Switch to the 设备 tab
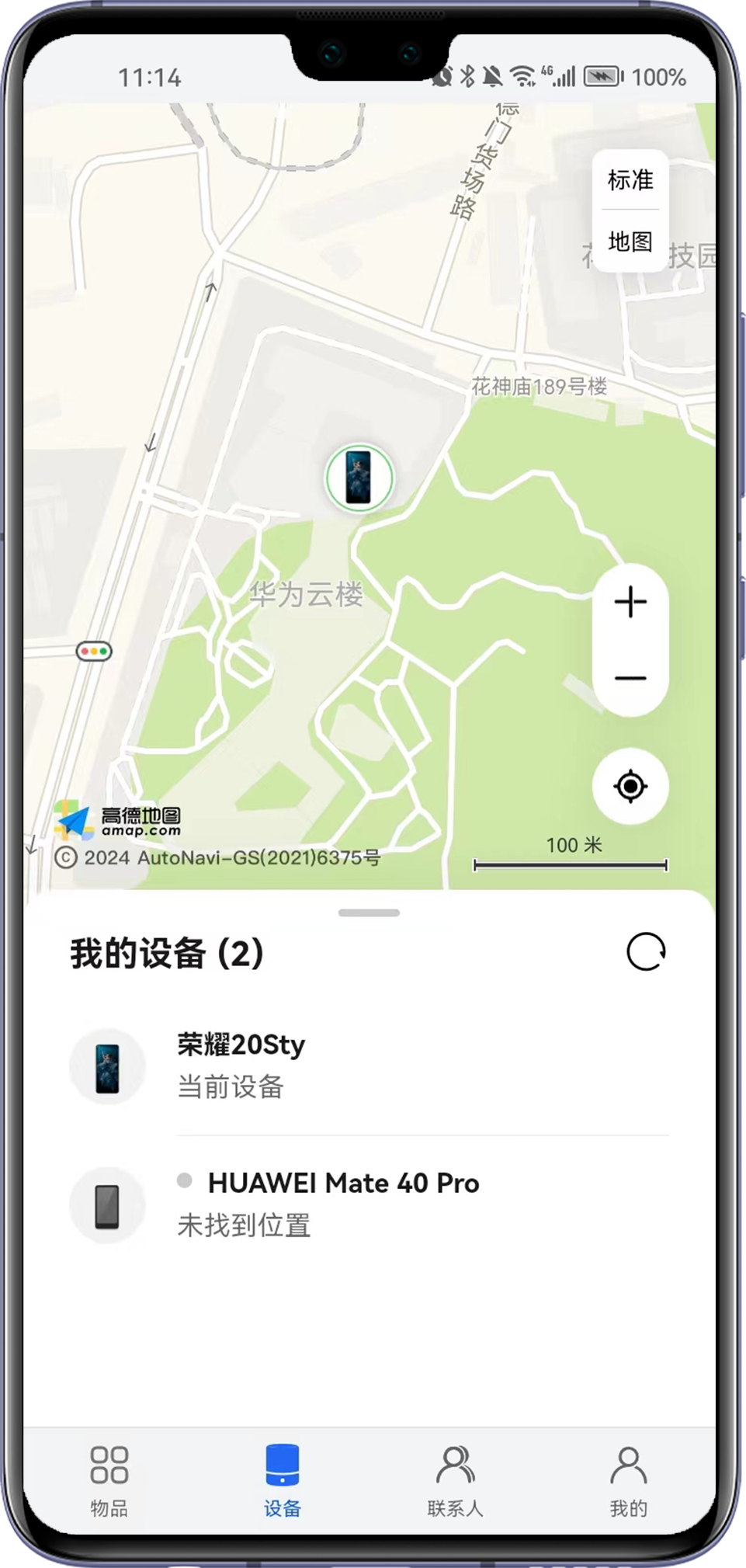 pos(282,1480)
